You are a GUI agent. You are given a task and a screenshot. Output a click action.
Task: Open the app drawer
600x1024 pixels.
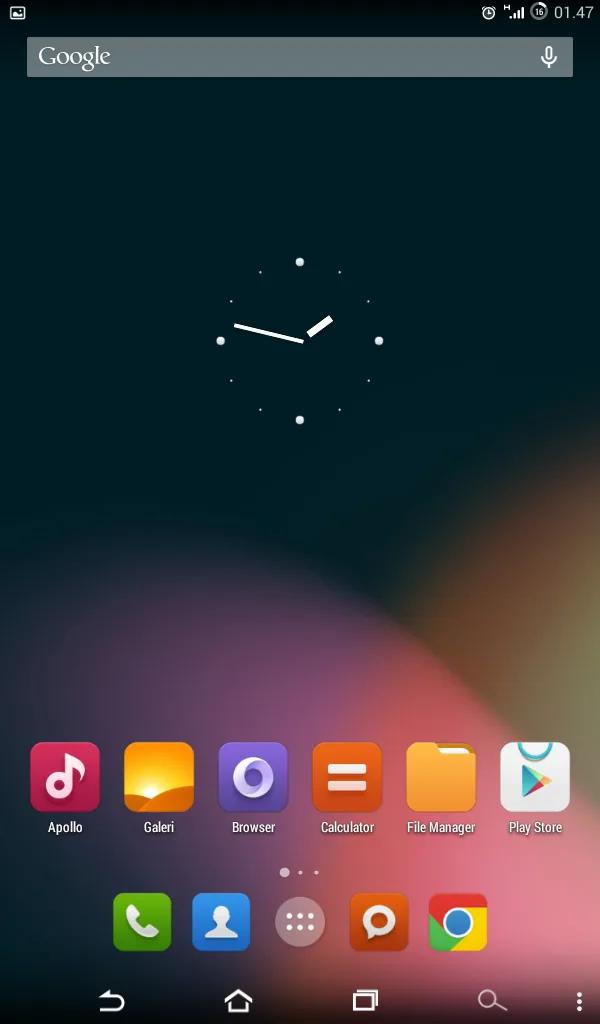[300, 922]
